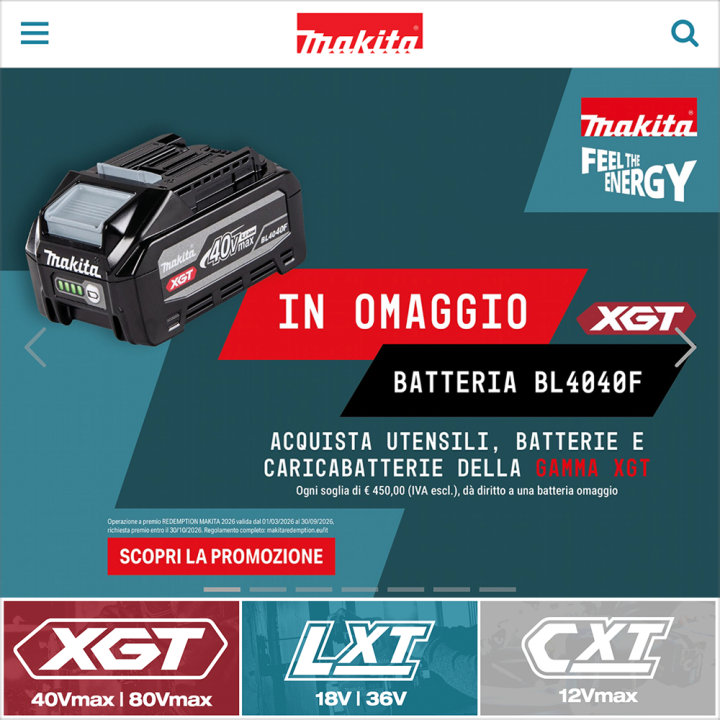Tap Scopri la promozione button

click(221, 557)
